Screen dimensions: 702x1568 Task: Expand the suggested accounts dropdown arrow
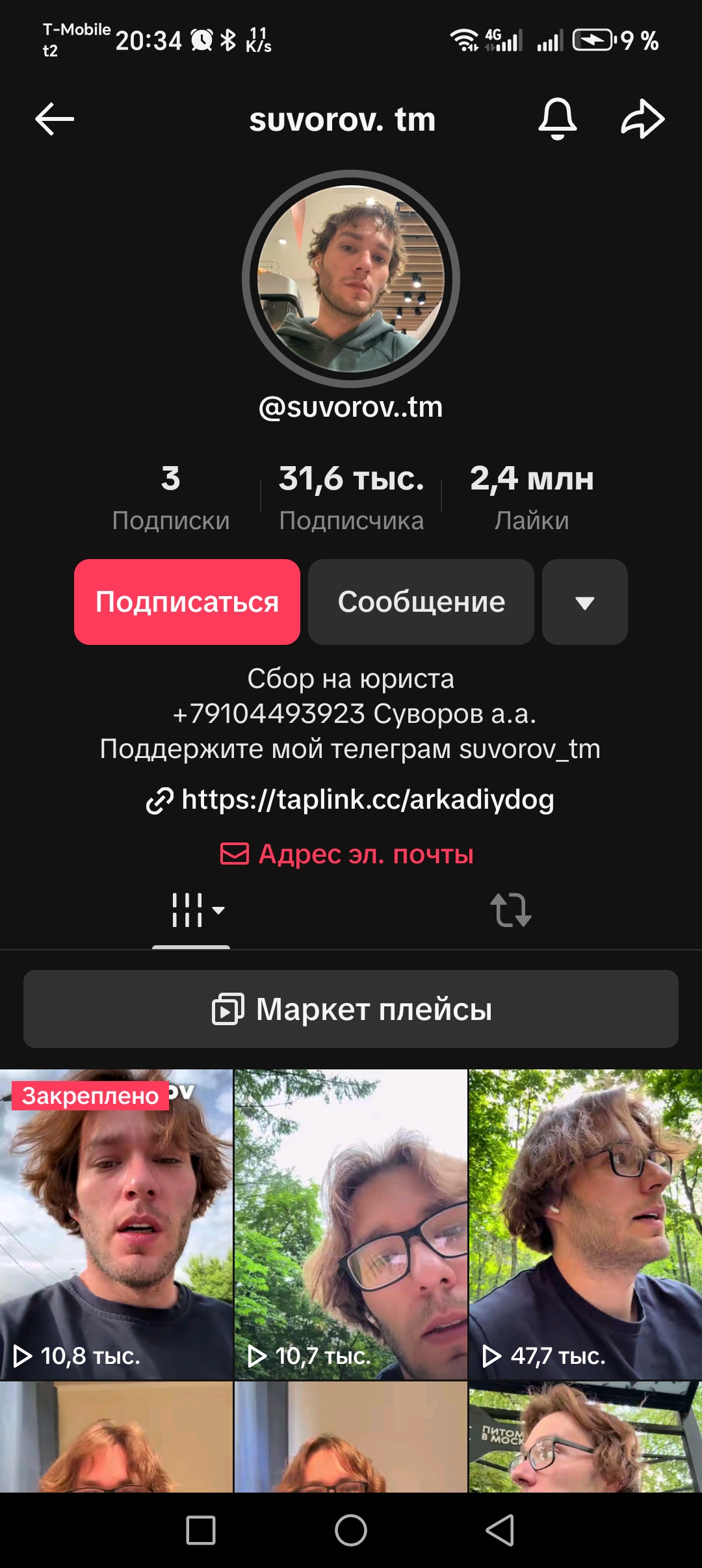[584, 602]
